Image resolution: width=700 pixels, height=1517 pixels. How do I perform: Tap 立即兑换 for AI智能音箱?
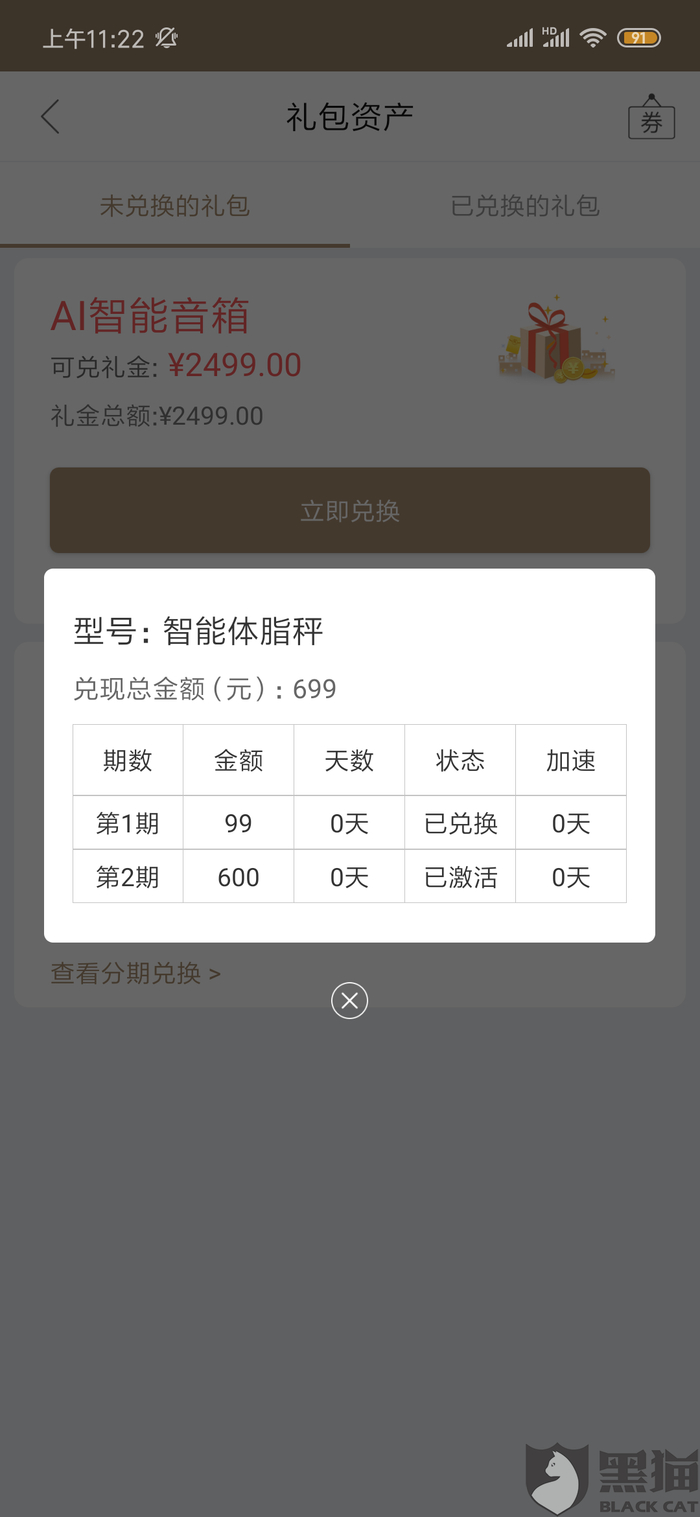pos(350,511)
